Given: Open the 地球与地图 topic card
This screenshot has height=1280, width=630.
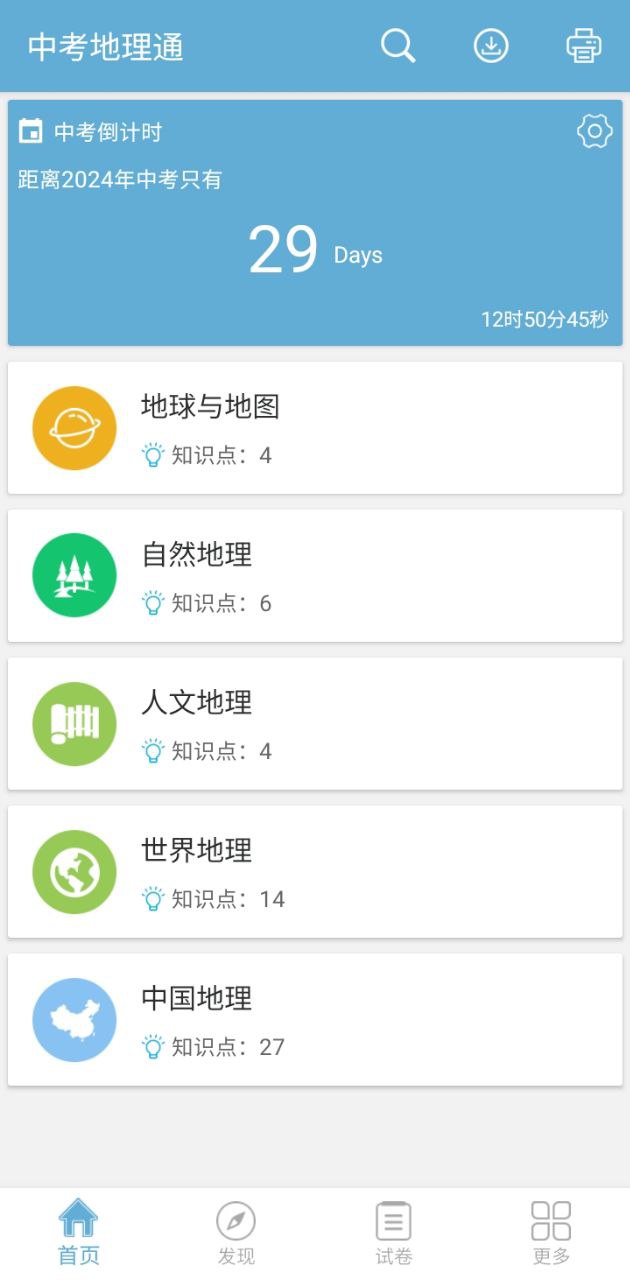Looking at the screenshot, I should tap(315, 428).
